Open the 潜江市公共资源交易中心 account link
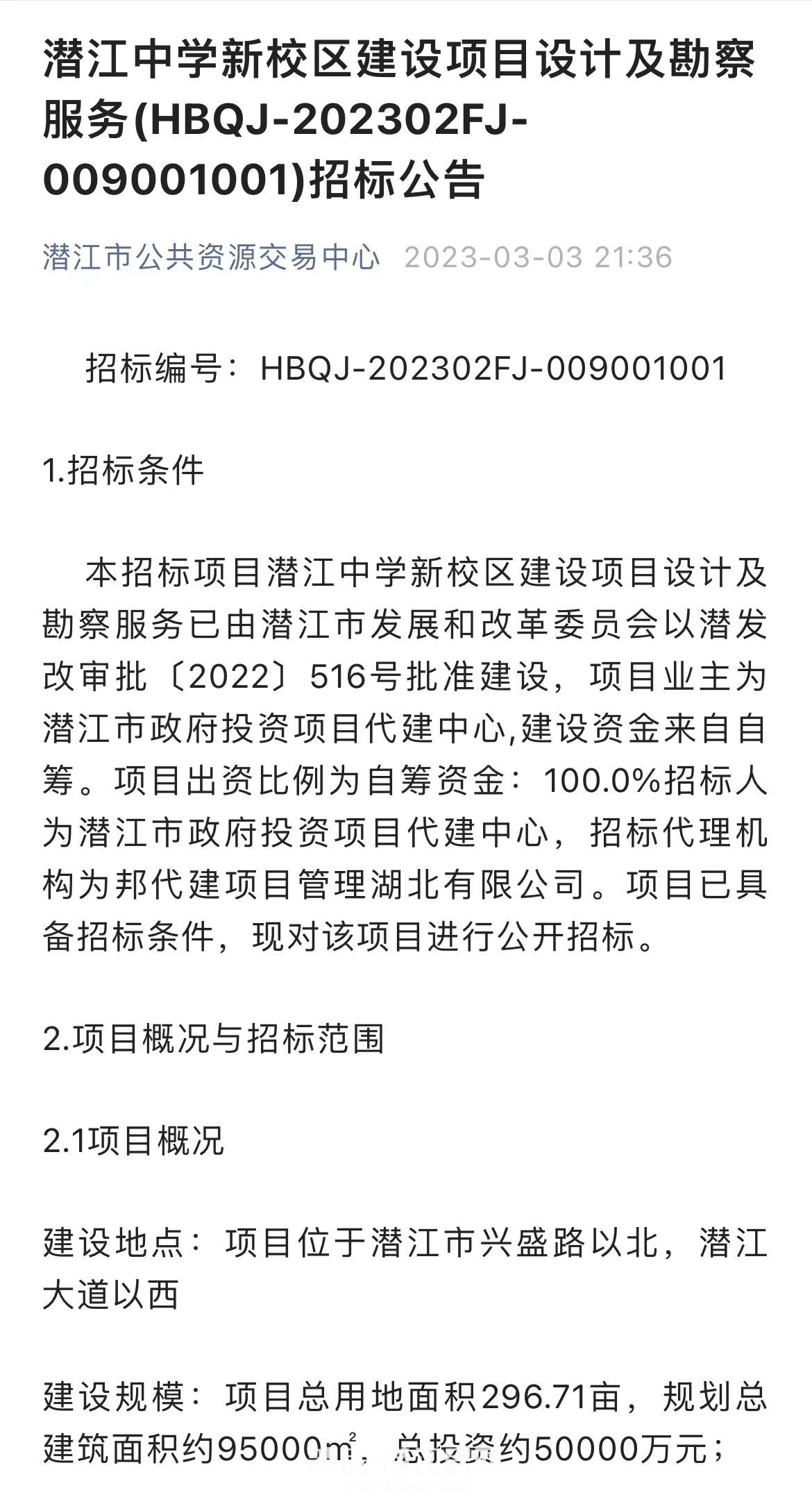This screenshot has width=812, height=1497. pos(212,257)
